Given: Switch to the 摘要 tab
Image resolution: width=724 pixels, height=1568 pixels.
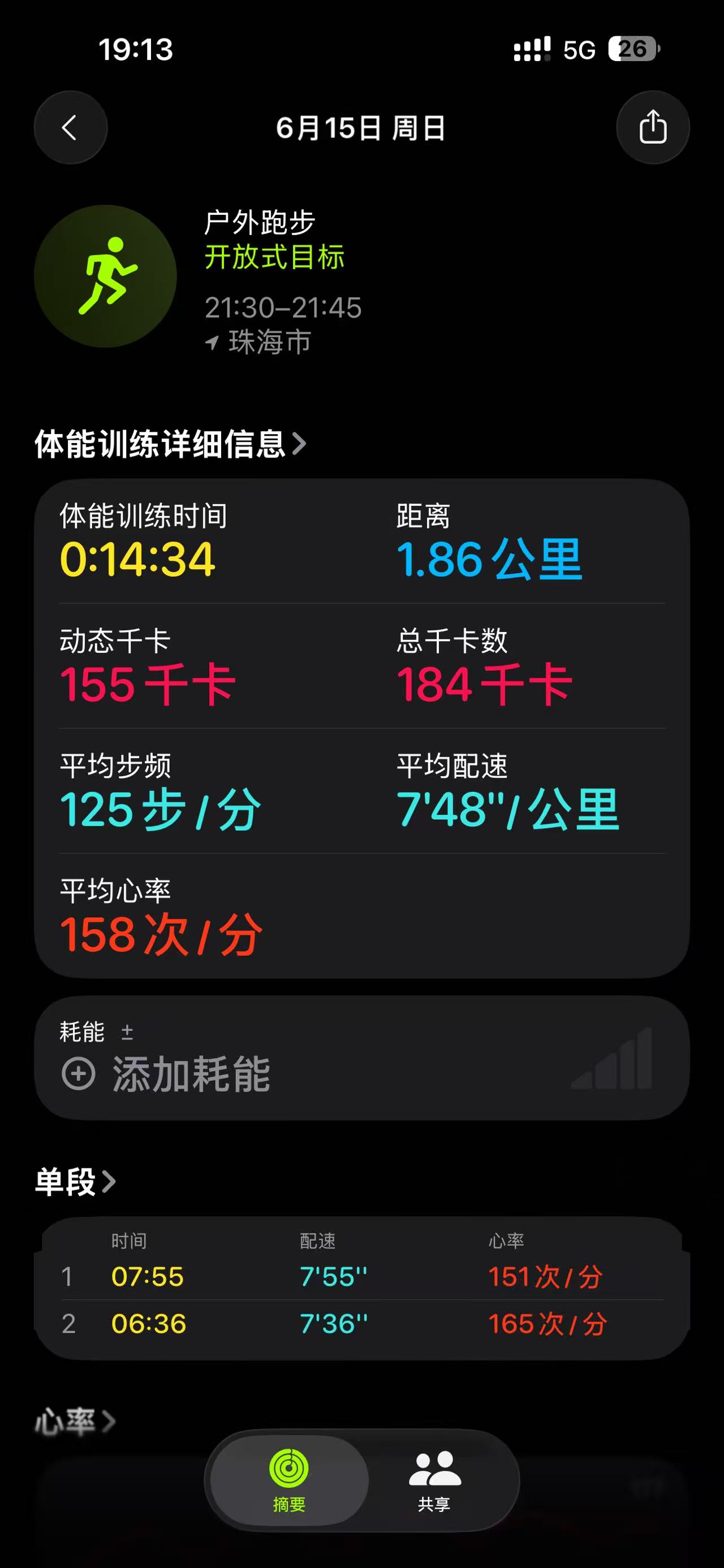Looking at the screenshot, I should 289,1480.
